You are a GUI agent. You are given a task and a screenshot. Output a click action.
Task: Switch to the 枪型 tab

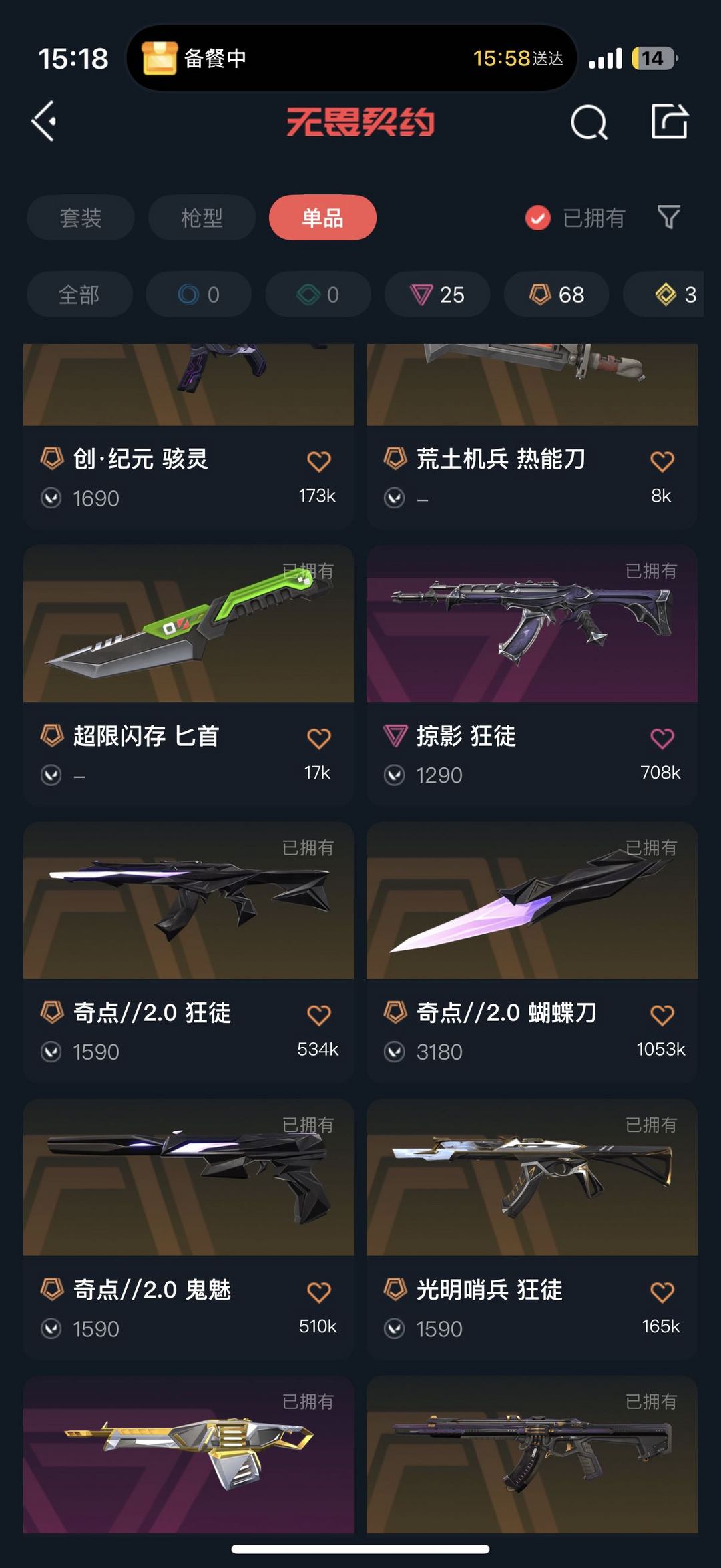(x=202, y=218)
